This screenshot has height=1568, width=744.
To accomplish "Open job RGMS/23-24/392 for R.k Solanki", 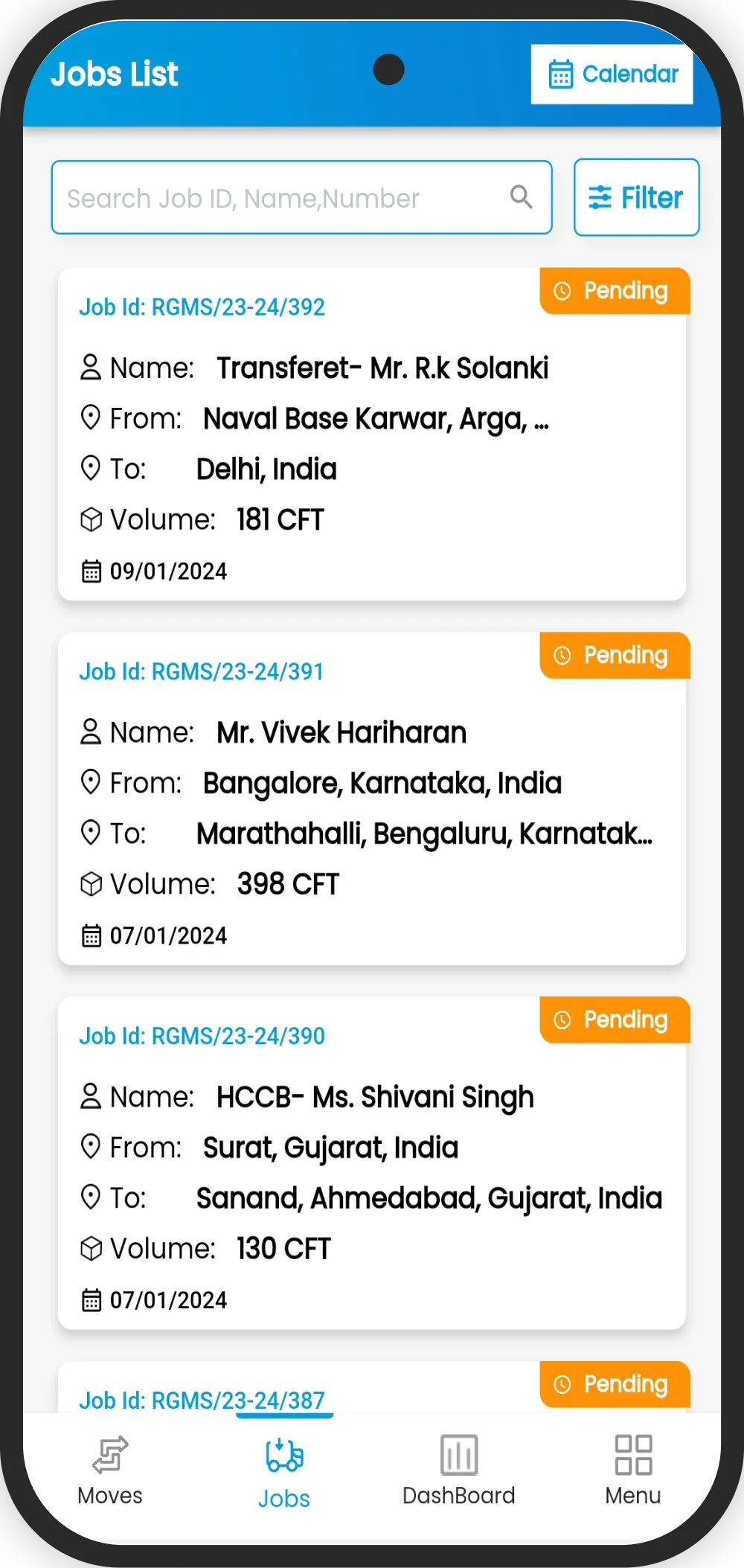I will tap(372, 435).
